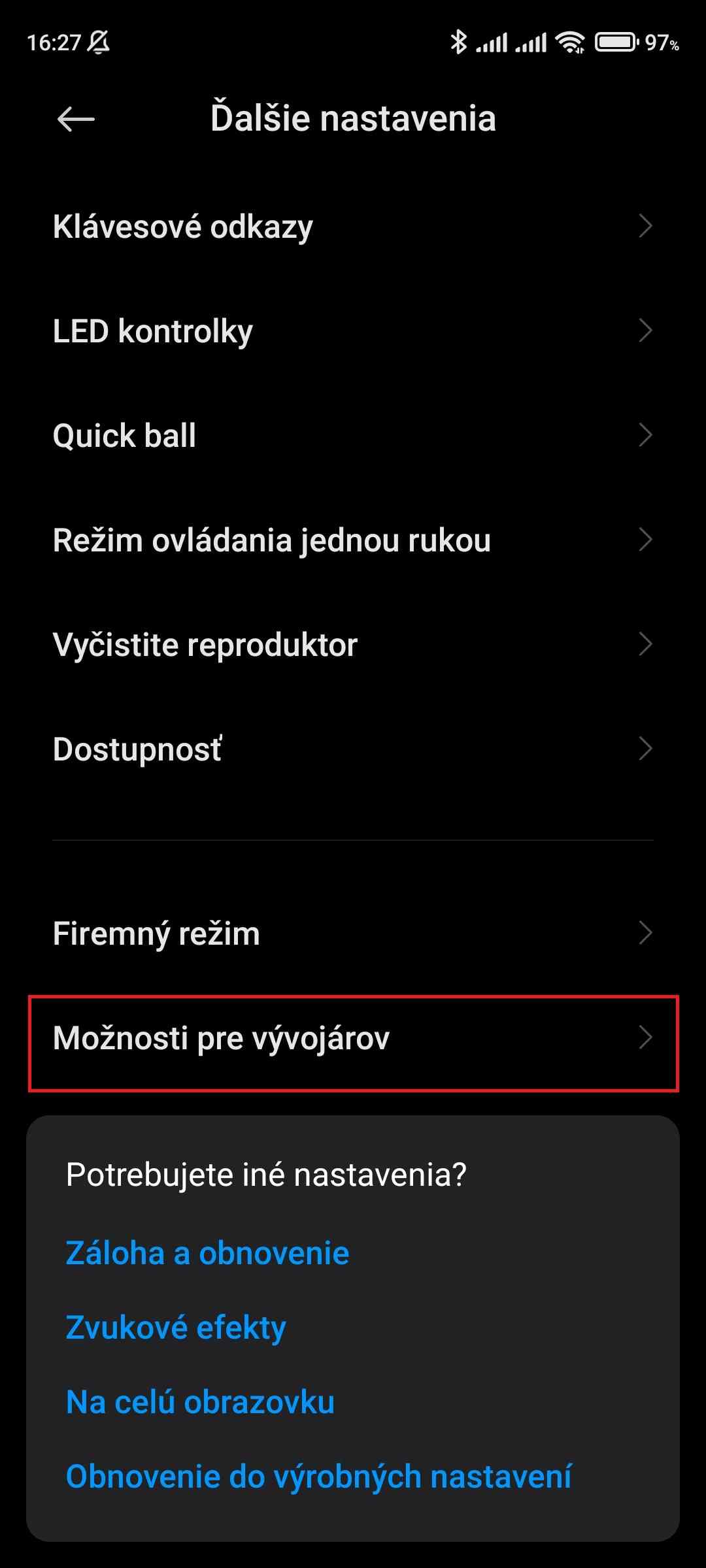Open Vyčistite reproduktor option
Viewport: 706px width, 1568px height.
pos(353,645)
